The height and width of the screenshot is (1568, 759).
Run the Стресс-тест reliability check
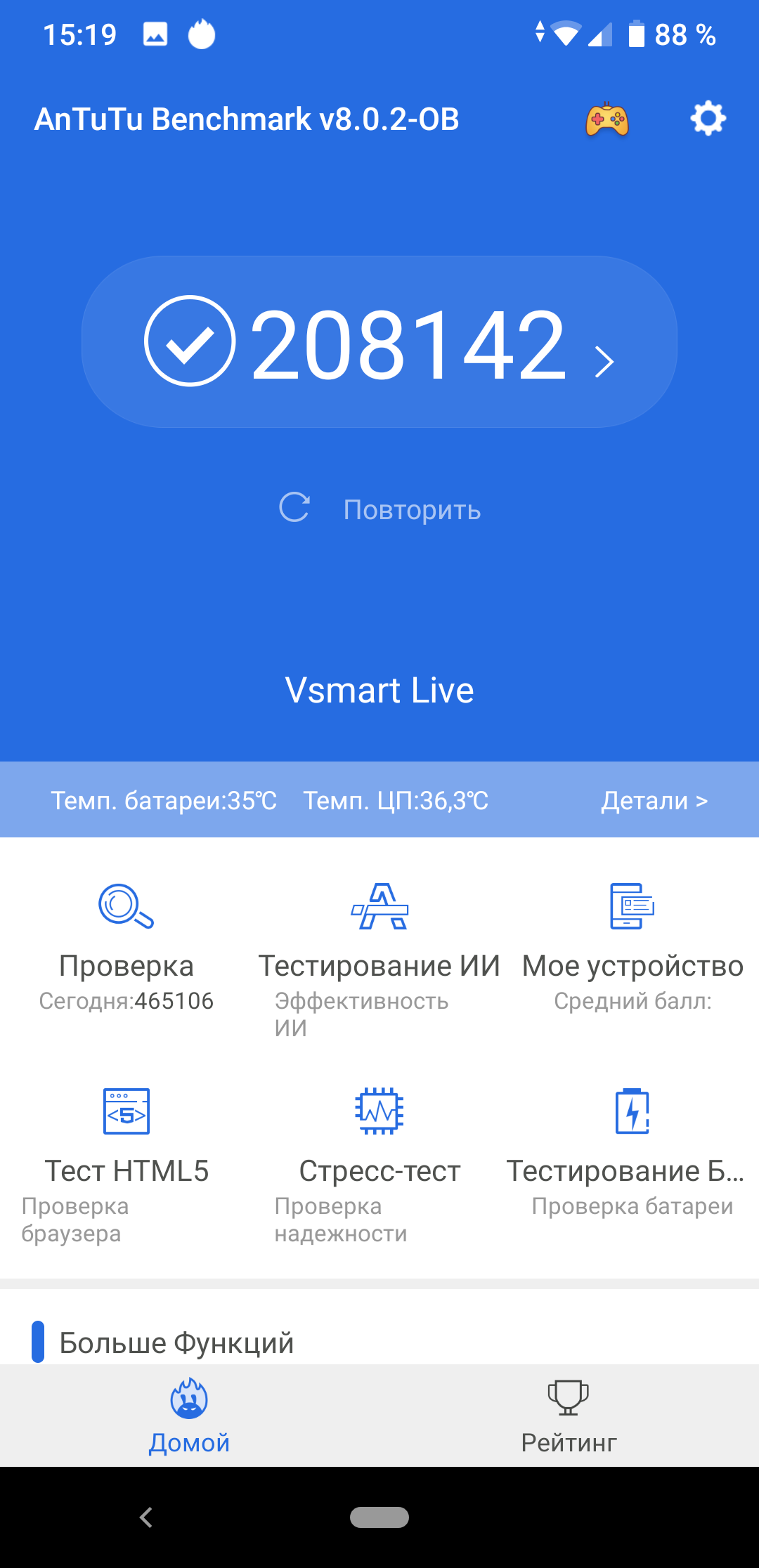coord(379,1152)
